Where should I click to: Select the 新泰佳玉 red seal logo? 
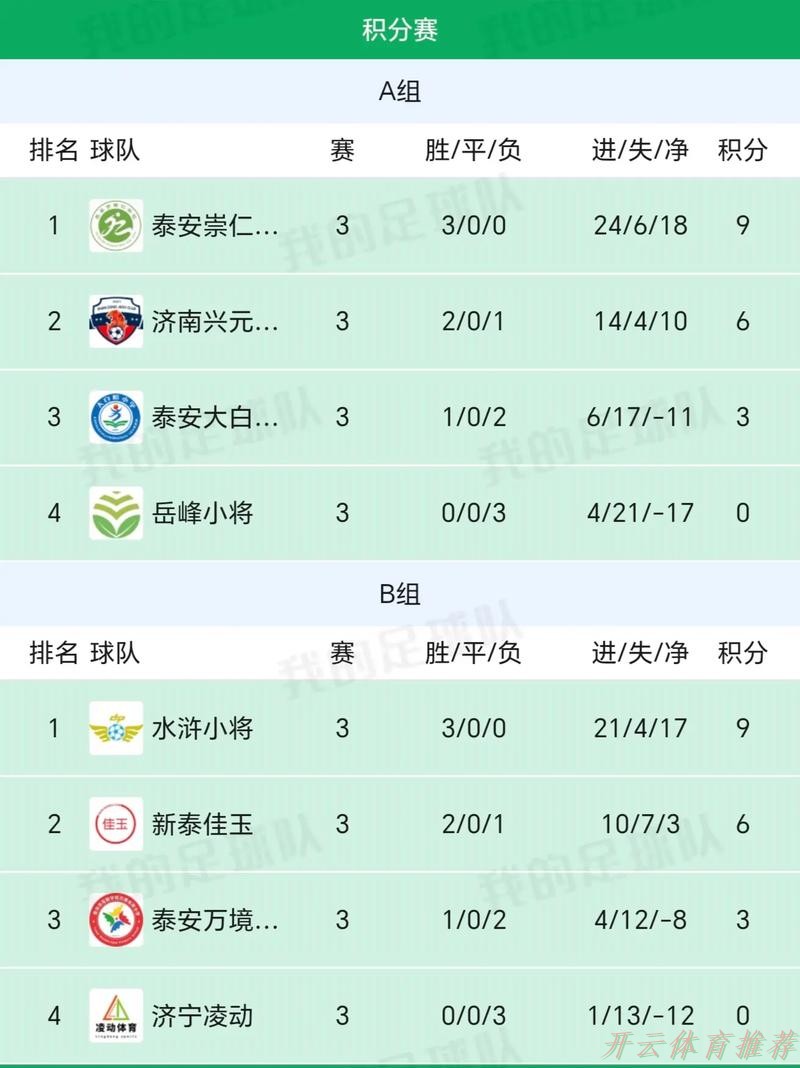(x=115, y=824)
